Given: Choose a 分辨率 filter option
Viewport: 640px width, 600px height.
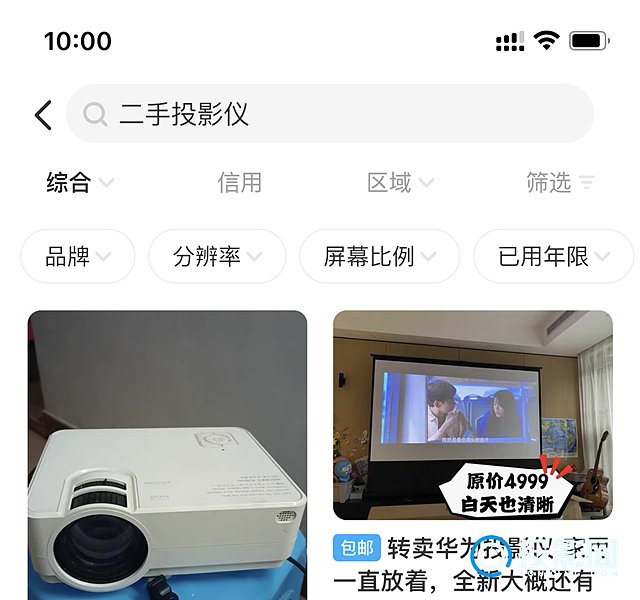Looking at the screenshot, I should [217, 256].
